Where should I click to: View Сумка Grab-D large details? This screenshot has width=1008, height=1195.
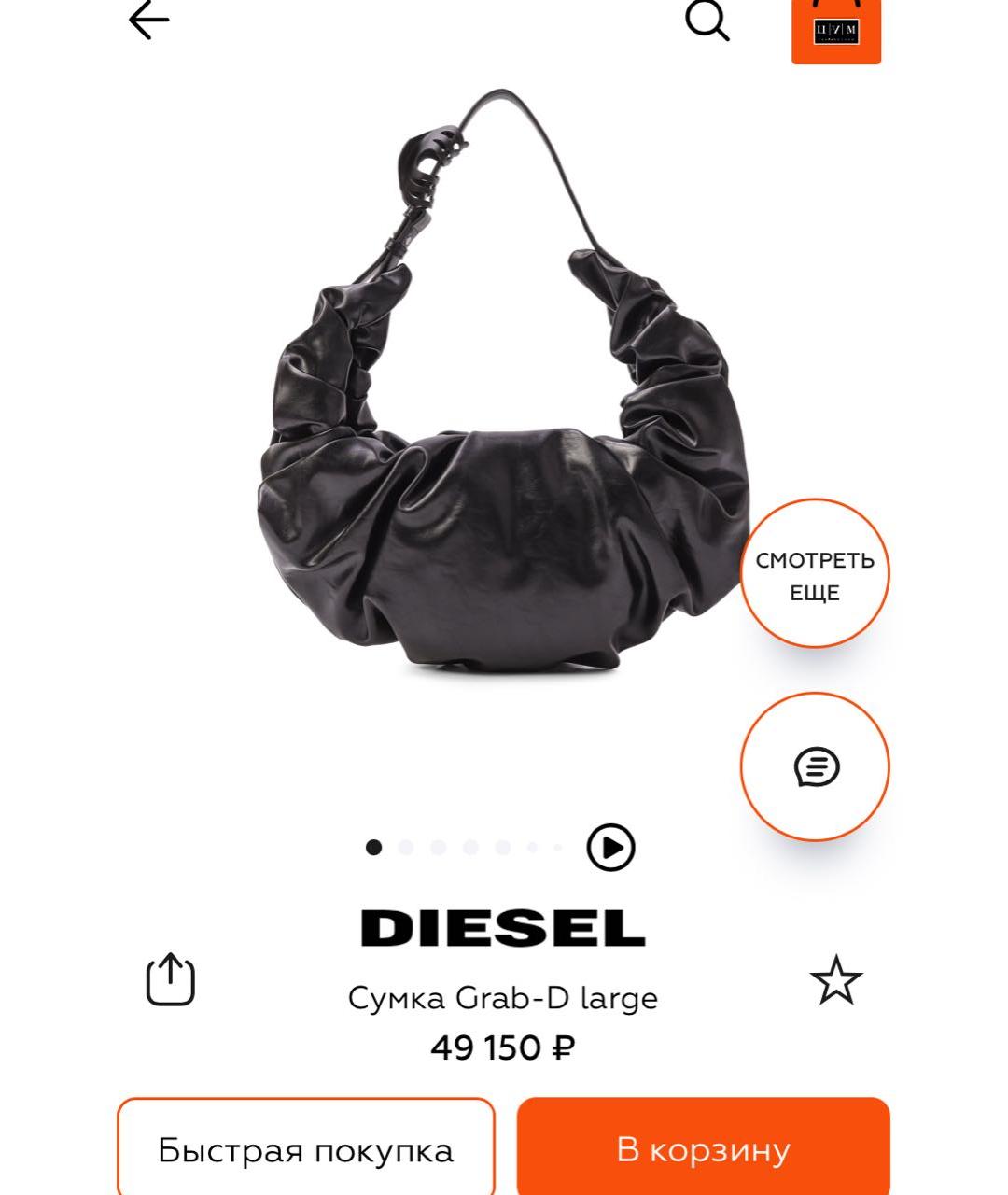point(504,997)
